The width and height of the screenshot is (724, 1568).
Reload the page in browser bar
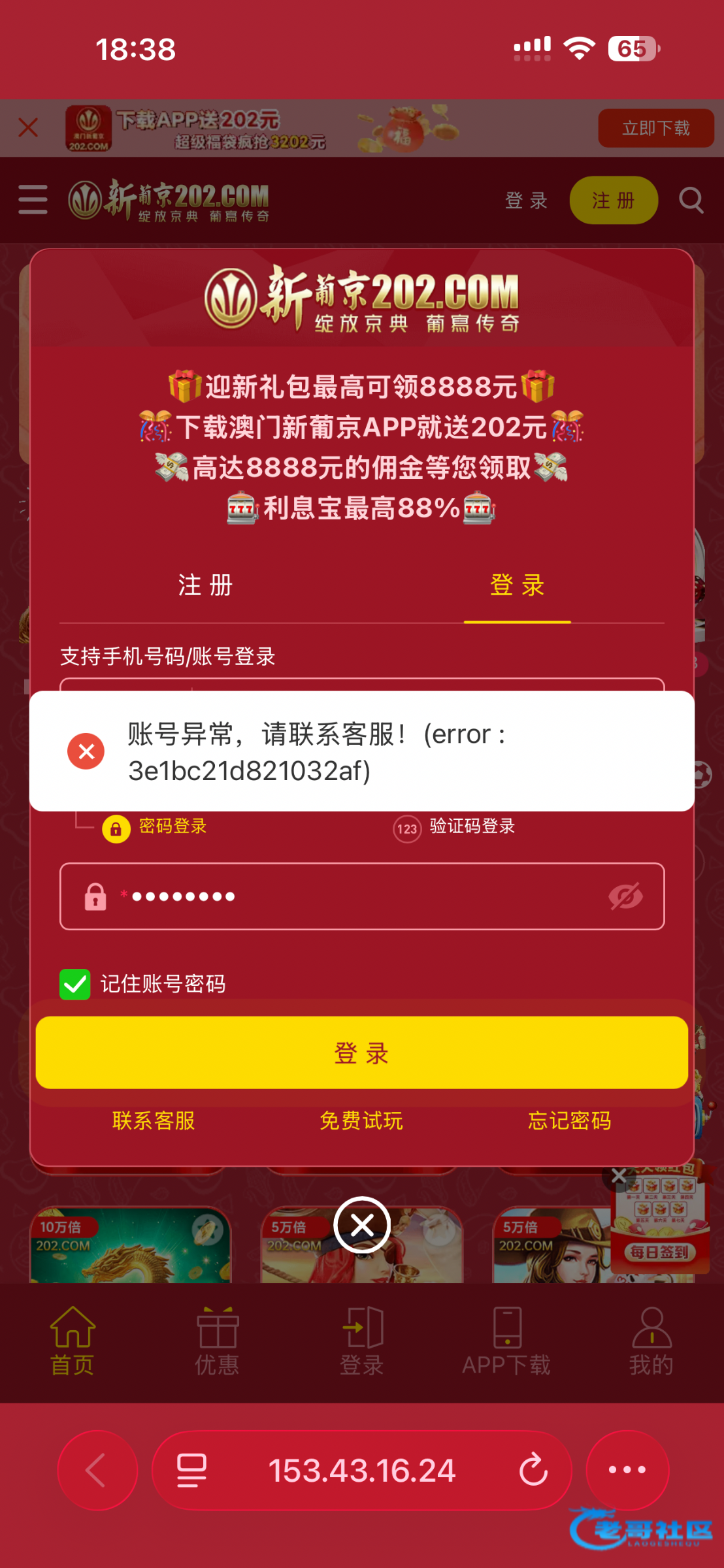click(533, 1471)
